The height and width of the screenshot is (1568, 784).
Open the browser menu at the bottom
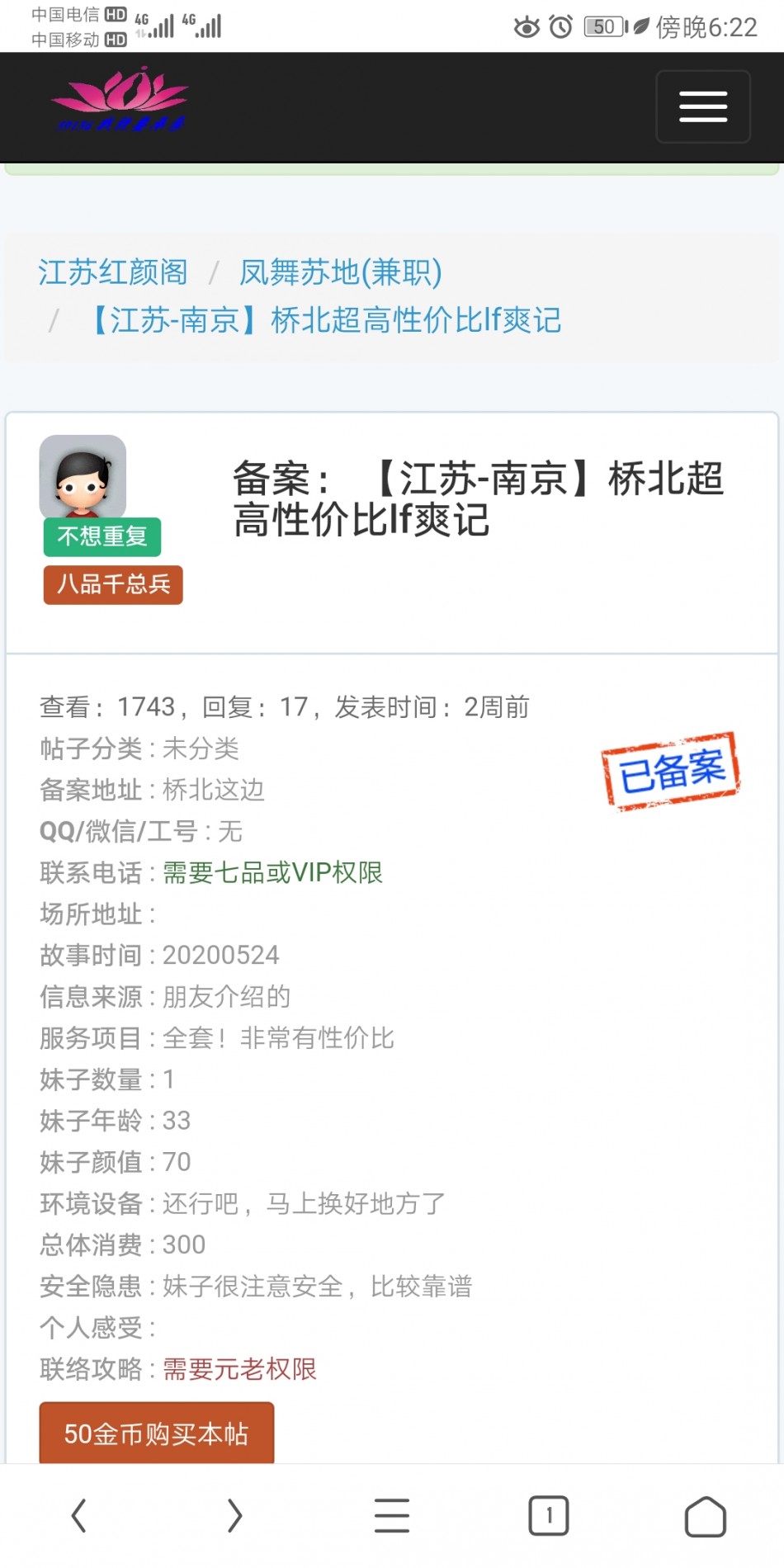point(391,1516)
